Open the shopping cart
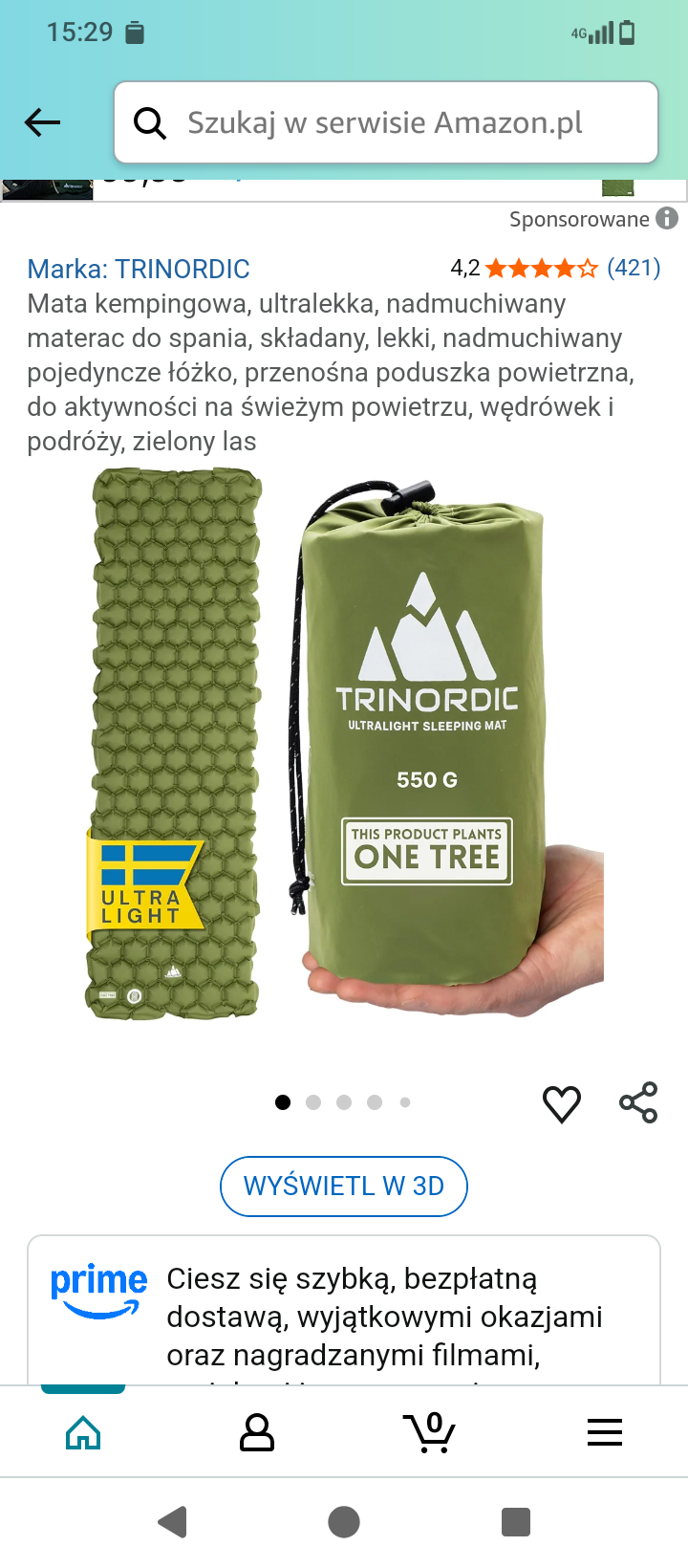Screen dimensions: 688x1568 pos(430,1432)
